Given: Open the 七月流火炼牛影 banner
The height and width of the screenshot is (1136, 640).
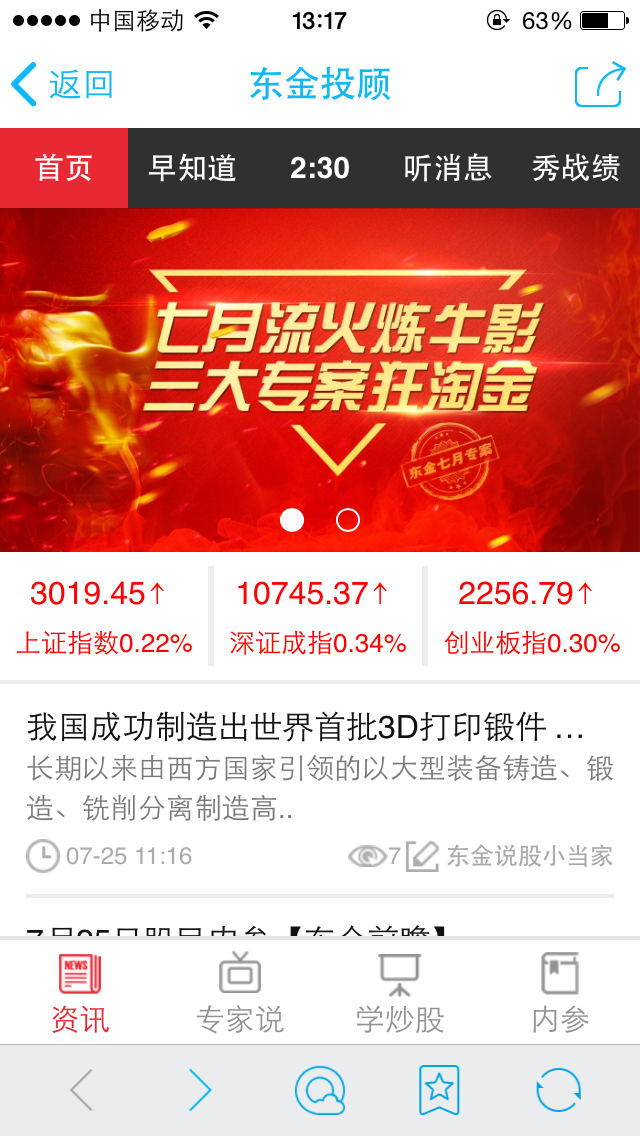Looking at the screenshot, I should 320,360.
